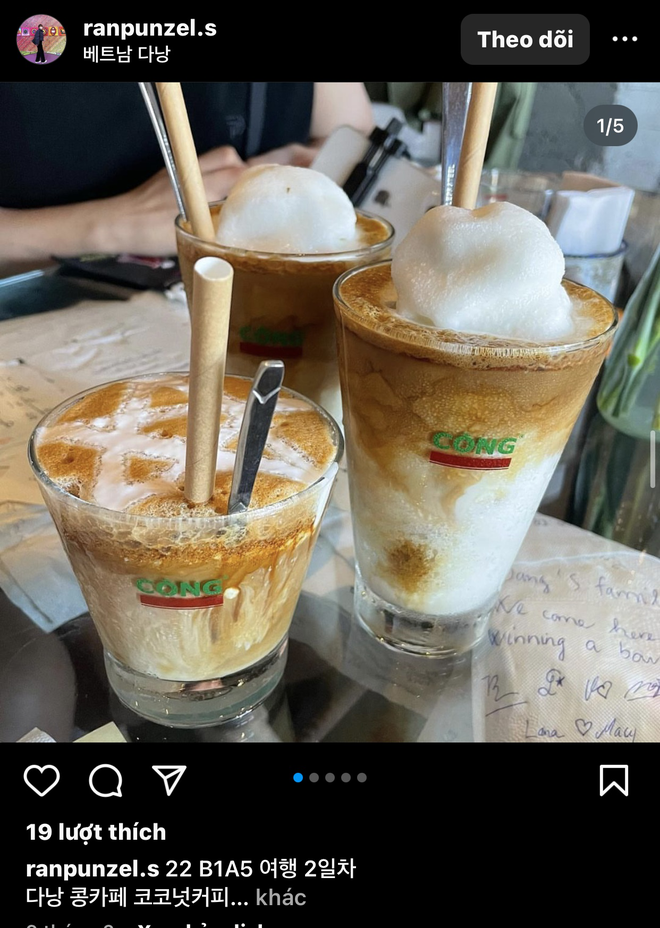Open ranpunzel.s username in header
Viewport: 660px width, 928px height.
point(149,28)
